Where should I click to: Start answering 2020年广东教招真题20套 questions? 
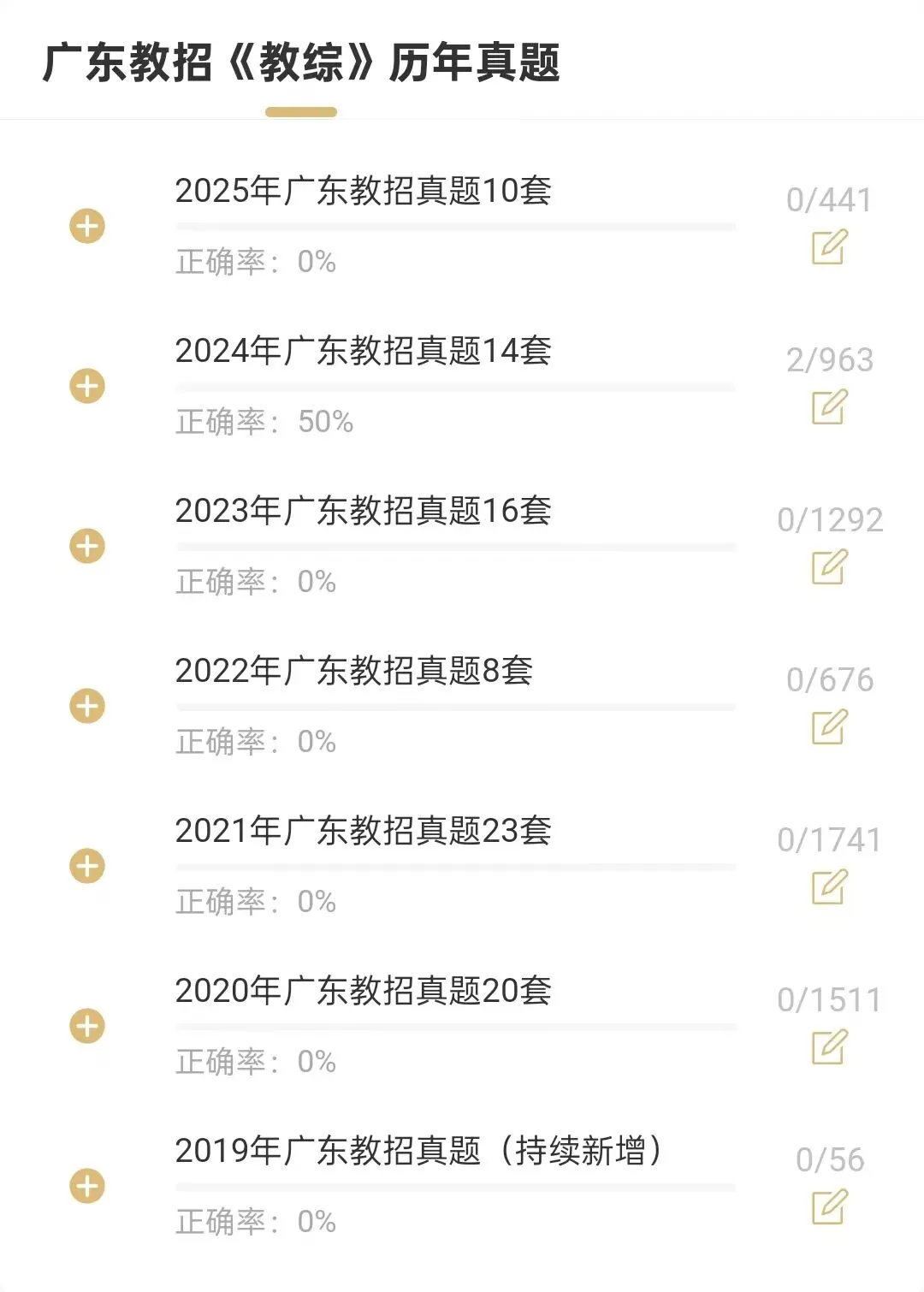829,1047
